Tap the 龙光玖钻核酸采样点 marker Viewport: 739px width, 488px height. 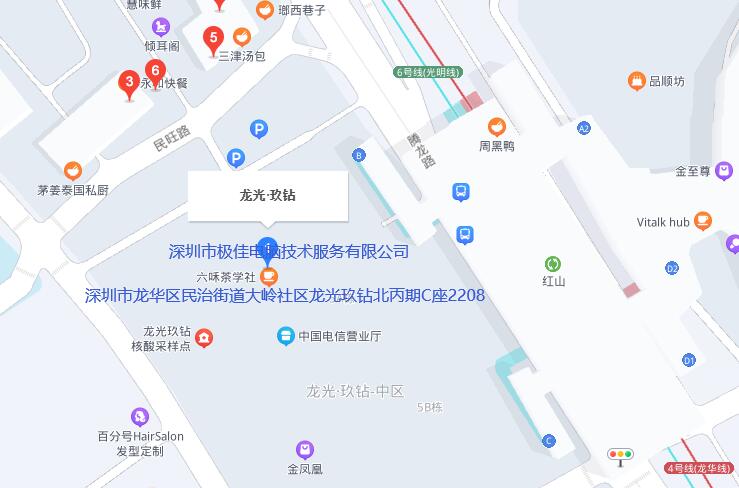(204, 338)
